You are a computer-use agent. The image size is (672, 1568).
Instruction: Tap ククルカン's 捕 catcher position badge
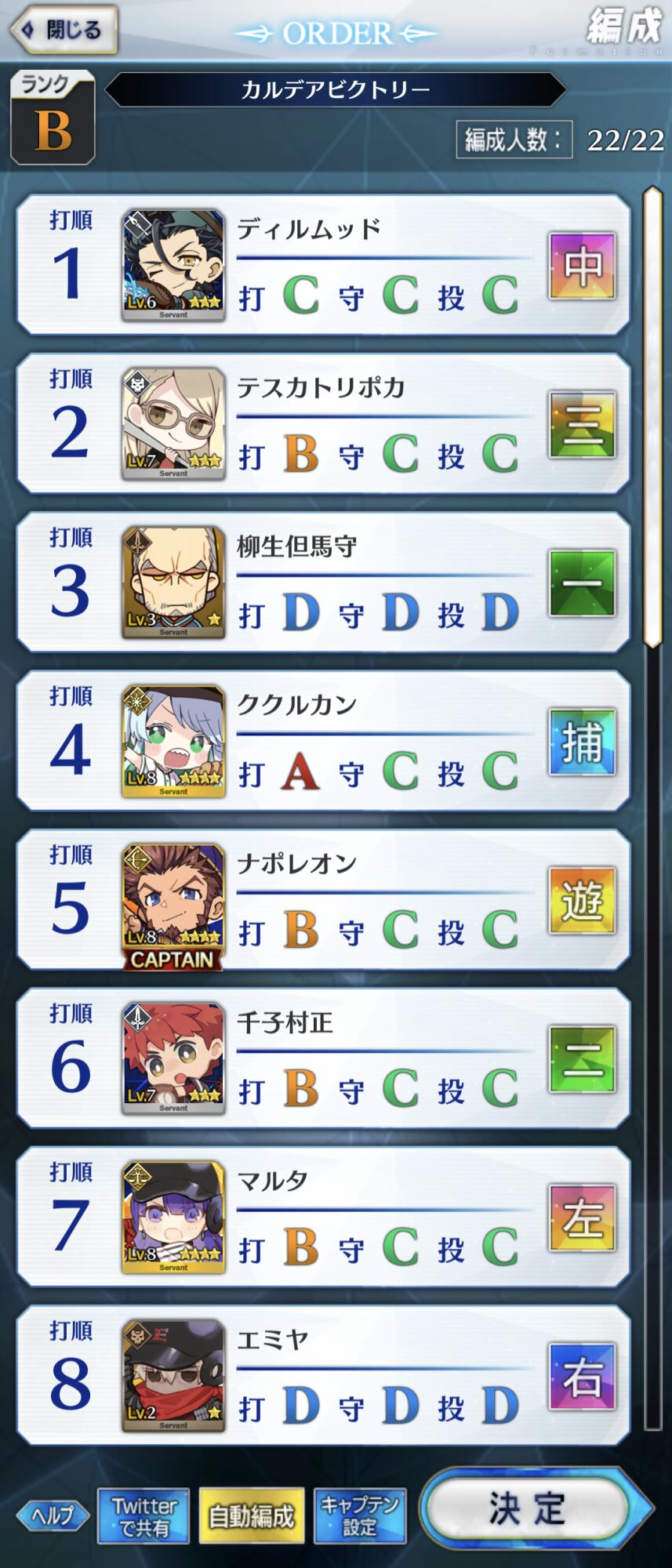tap(582, 742)
